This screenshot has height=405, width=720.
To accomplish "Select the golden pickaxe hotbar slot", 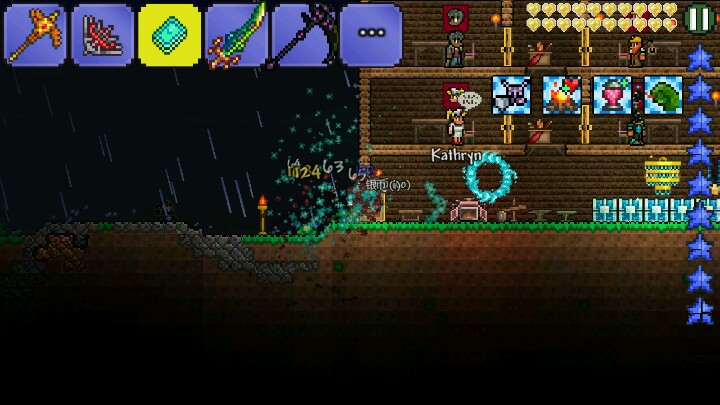I will pyautogui.click(x=35, y=35).
